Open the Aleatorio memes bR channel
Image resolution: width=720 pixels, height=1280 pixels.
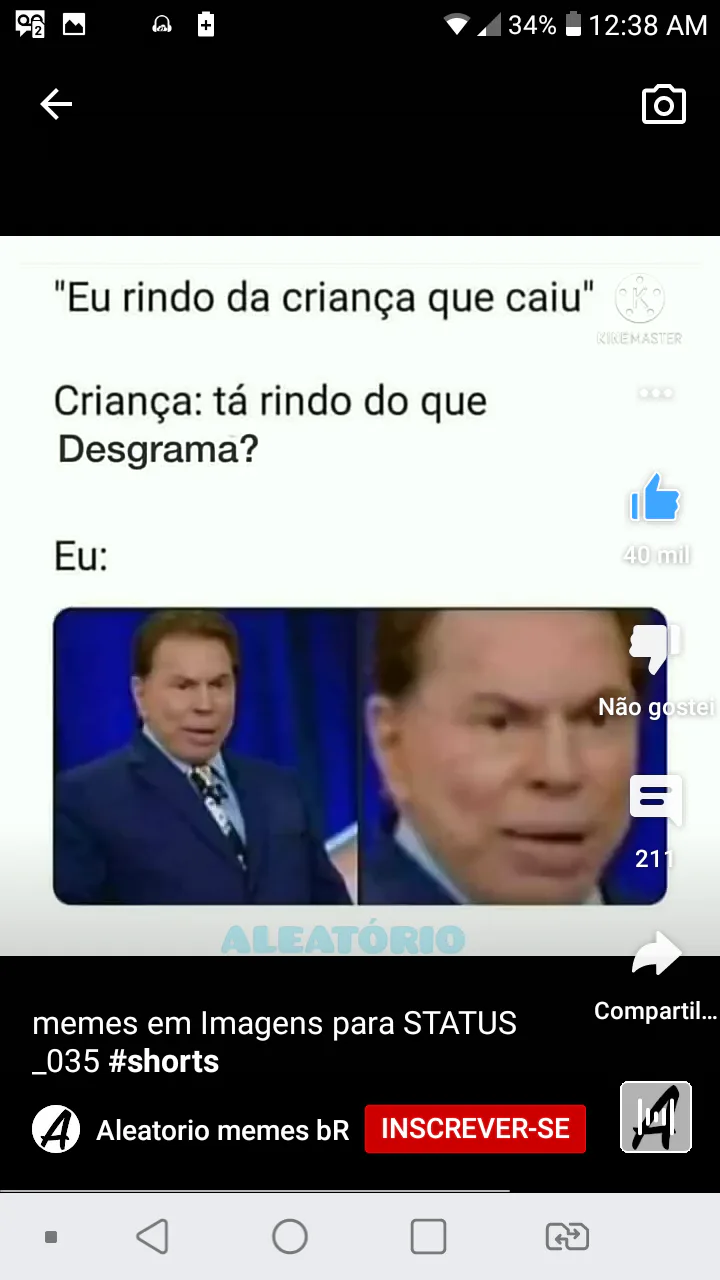222,1131
